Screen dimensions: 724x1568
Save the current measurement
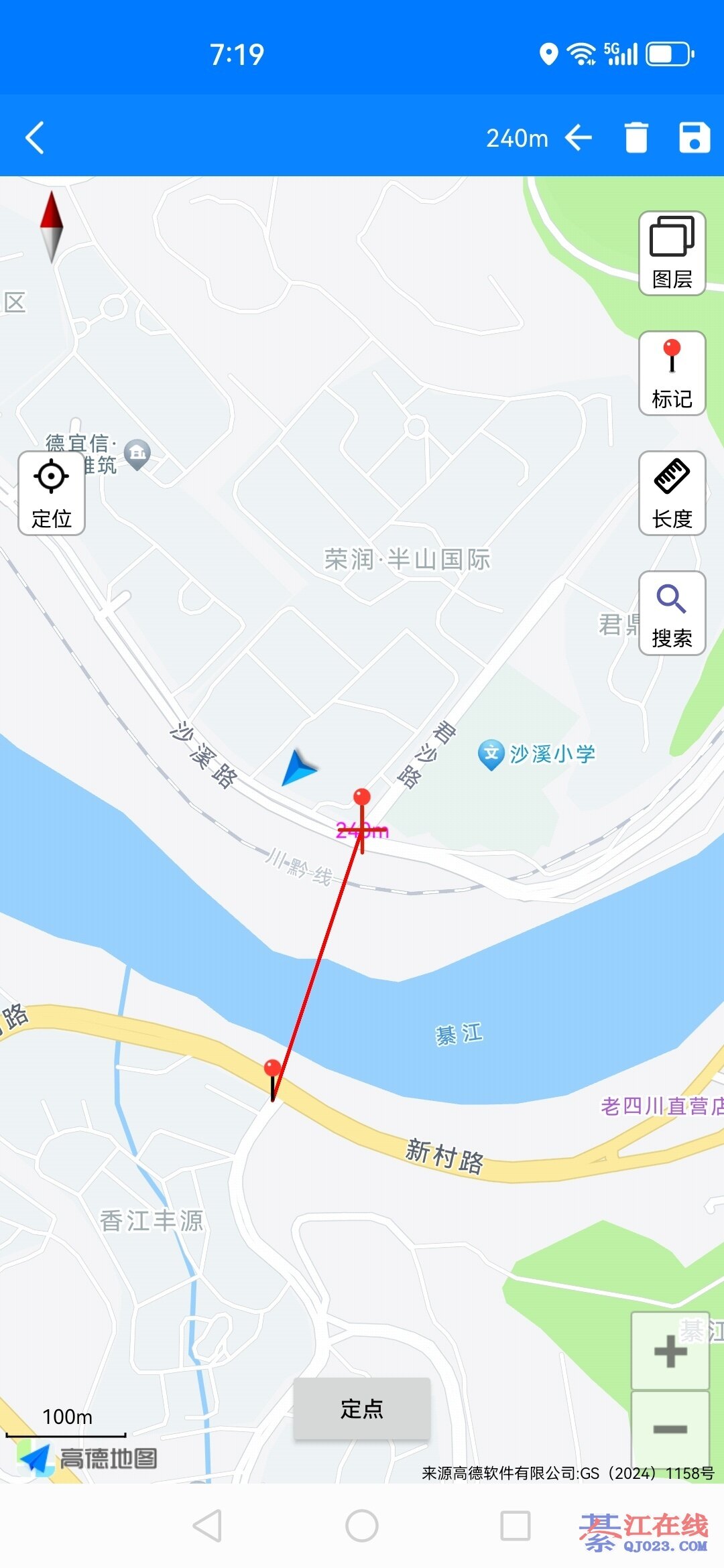tap(695, 138)
